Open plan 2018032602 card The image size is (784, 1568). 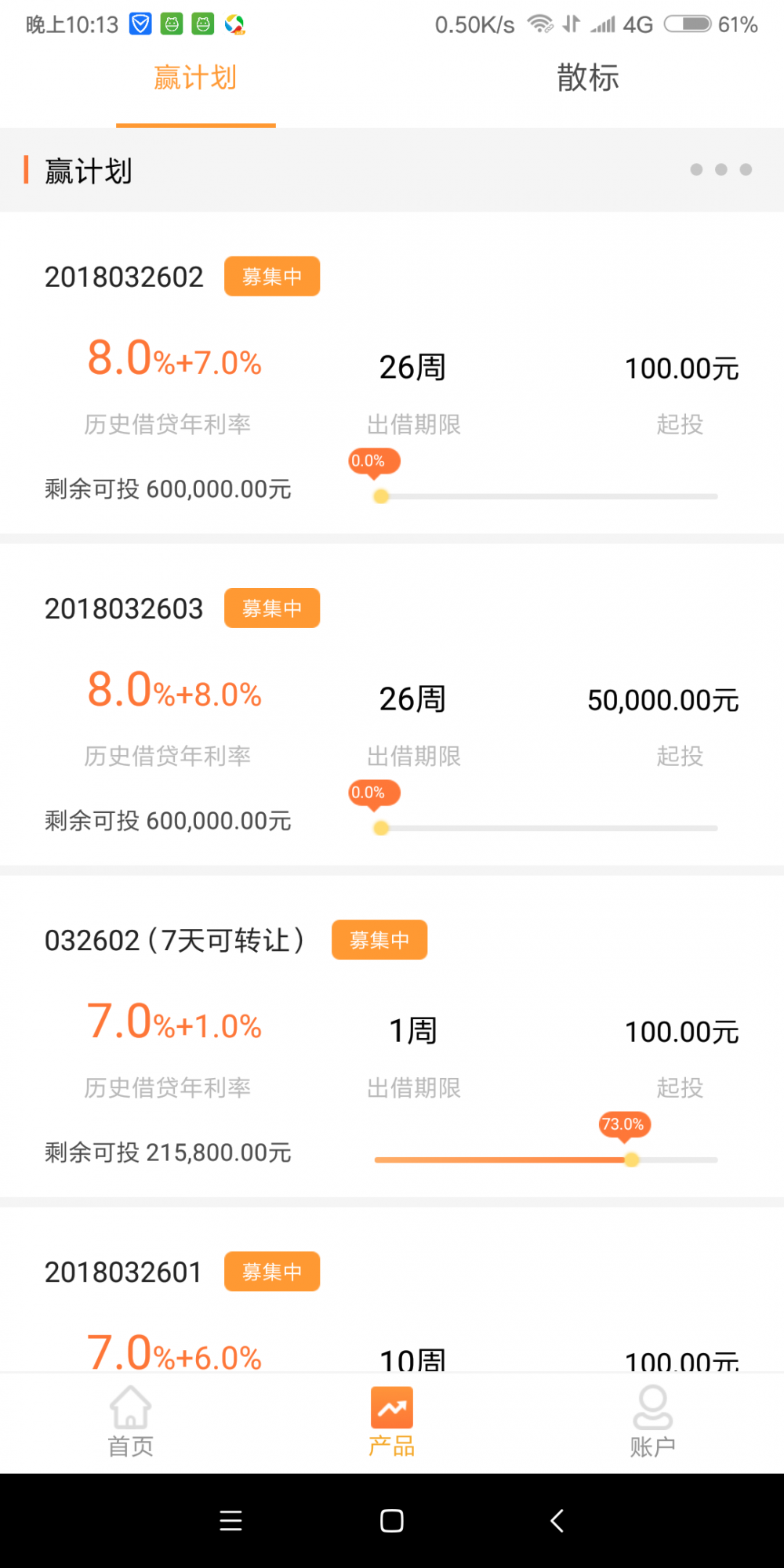392,373
